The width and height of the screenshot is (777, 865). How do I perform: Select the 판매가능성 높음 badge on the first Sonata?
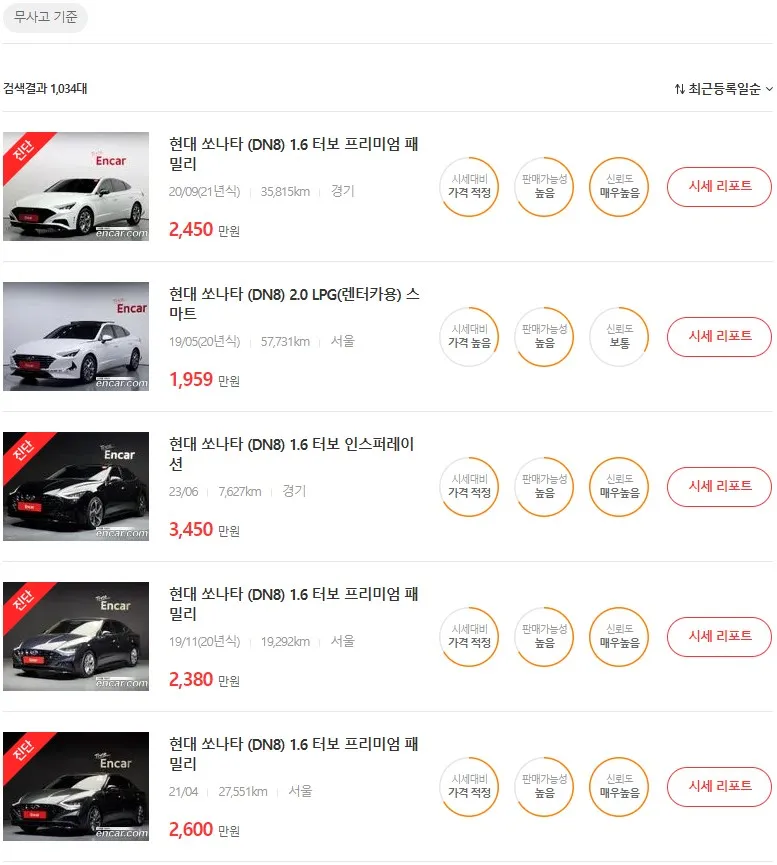[x=543, y=187]
